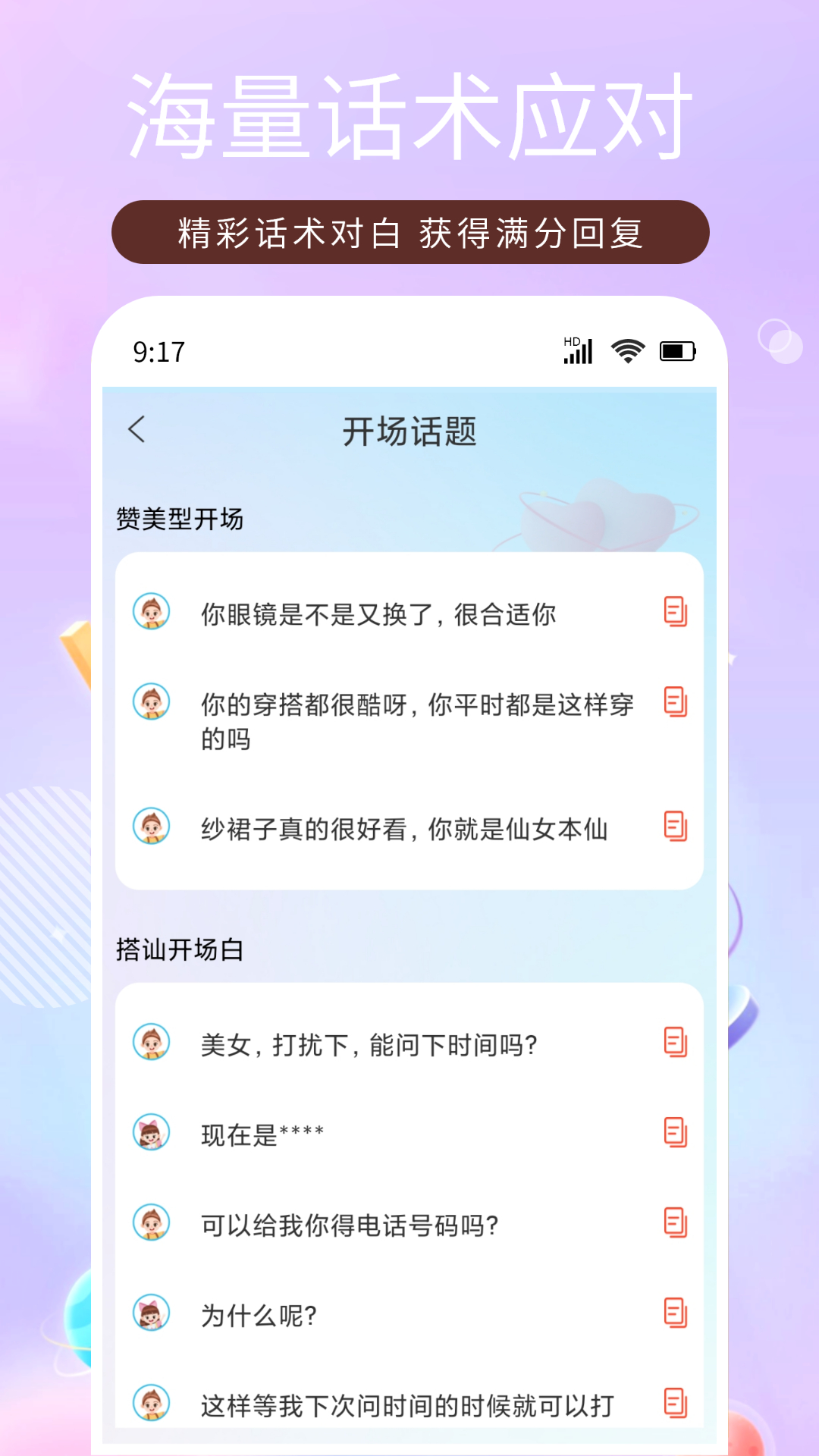Tap the battery indicator in the status bar
This screenshot has width=819, height=1456.
677,350
